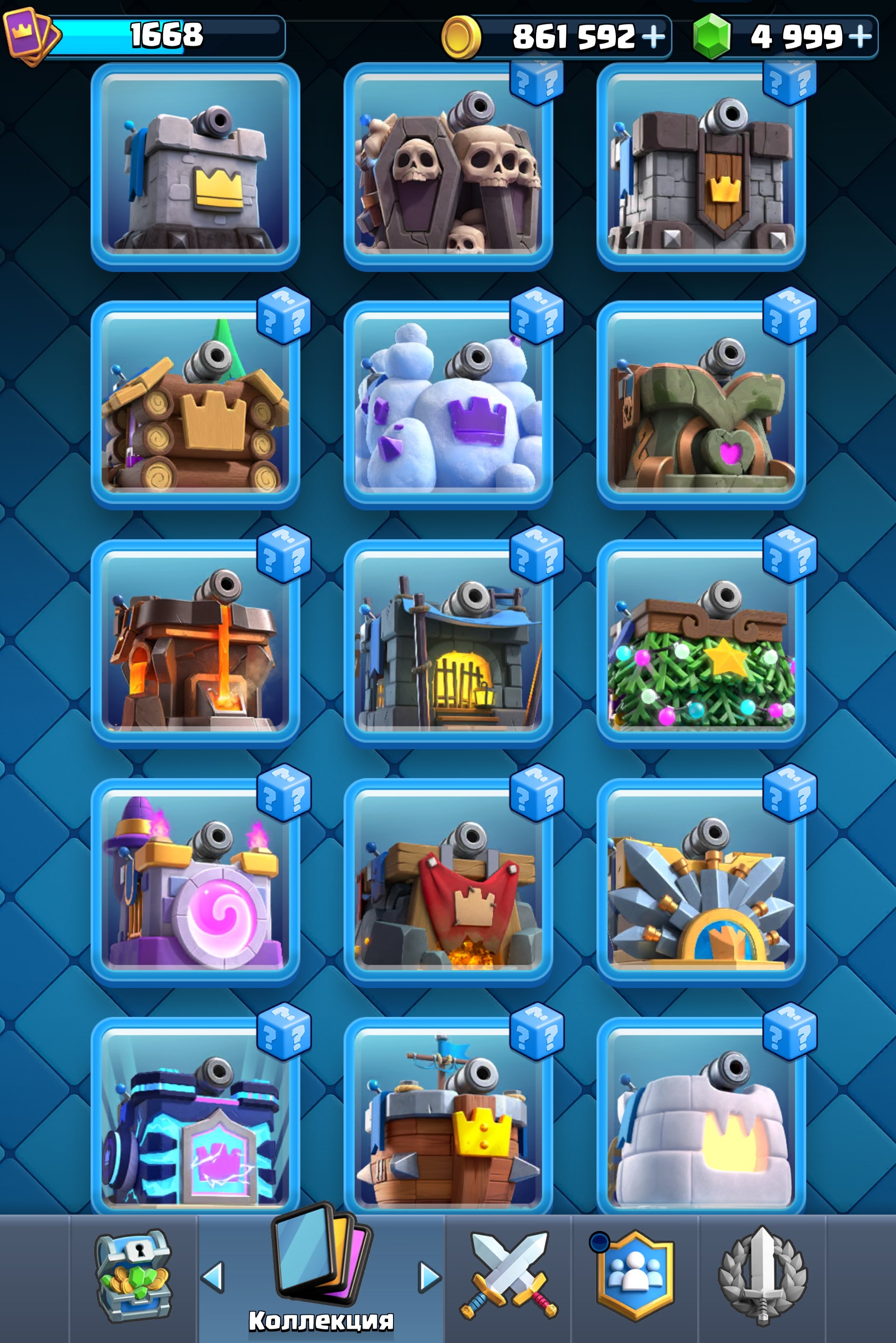Pick the pink swirl portal tower skin
This screenshot has height=1343, width=896.
[195, 882]
